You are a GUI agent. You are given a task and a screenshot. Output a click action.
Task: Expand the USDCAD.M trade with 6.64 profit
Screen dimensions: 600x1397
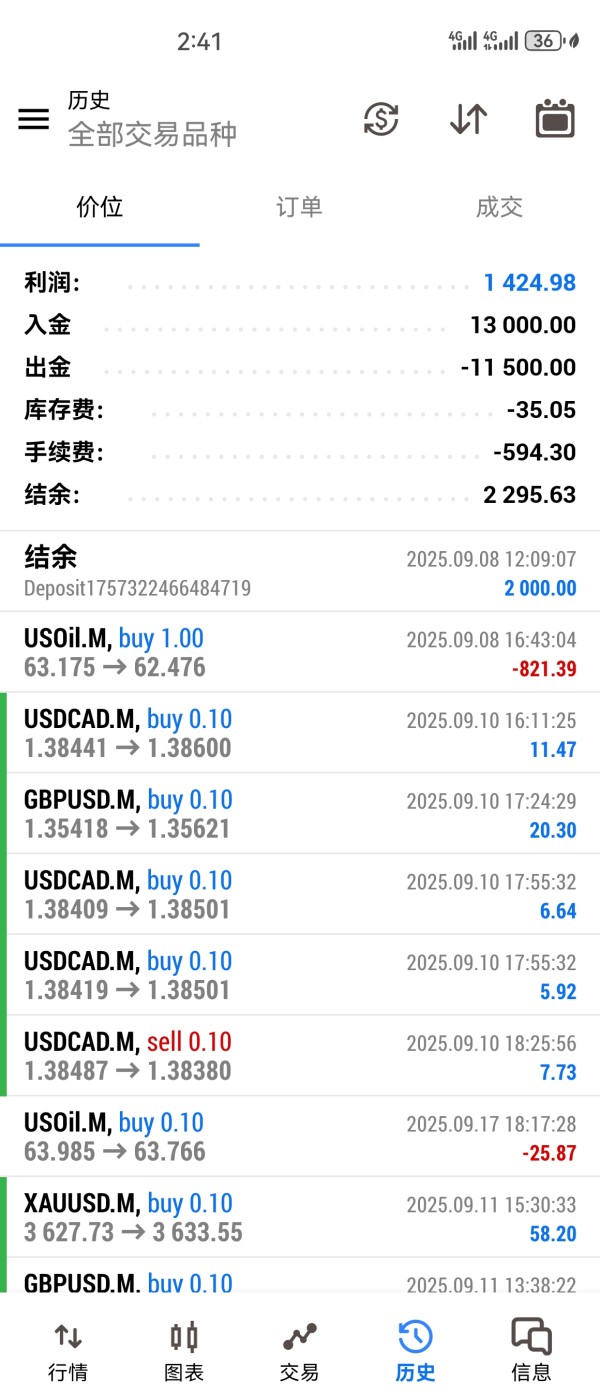(x=300, y=894)
